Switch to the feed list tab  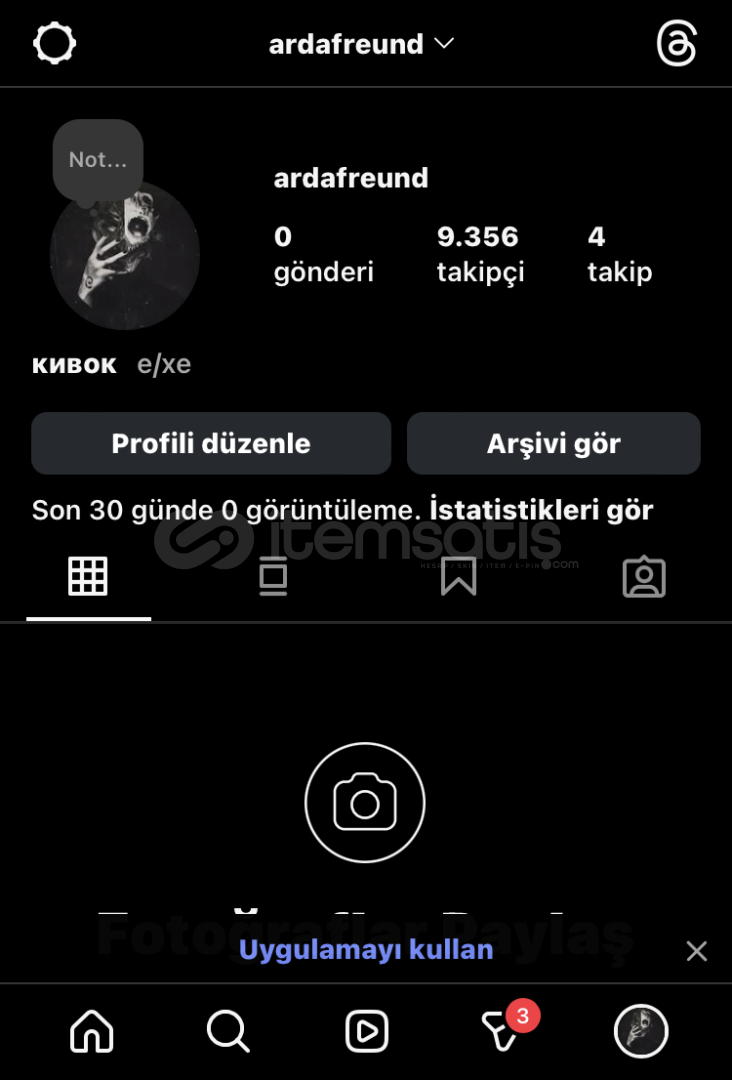pos(273,577)
